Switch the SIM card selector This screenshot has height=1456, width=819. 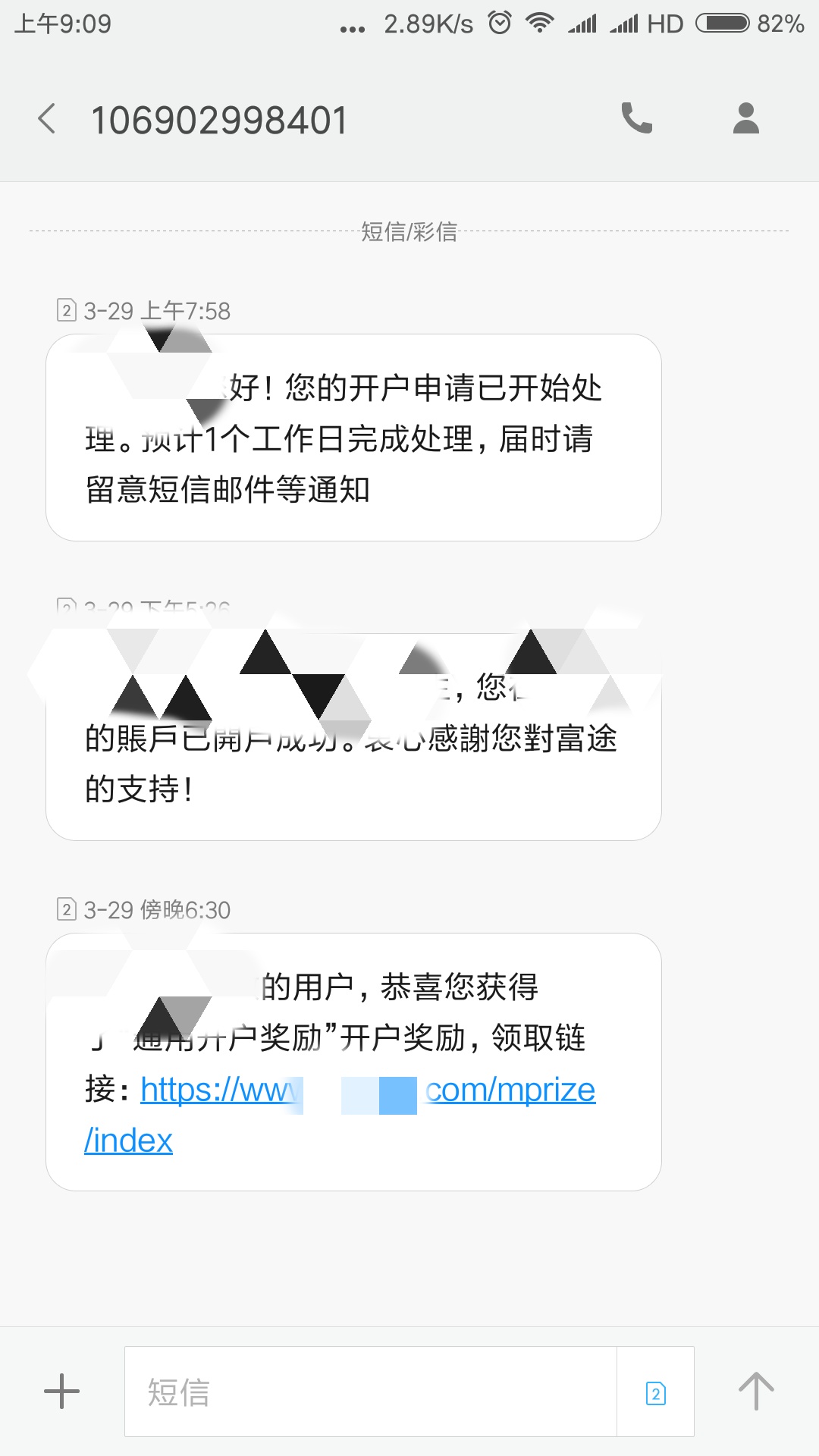click(655, 1392)
